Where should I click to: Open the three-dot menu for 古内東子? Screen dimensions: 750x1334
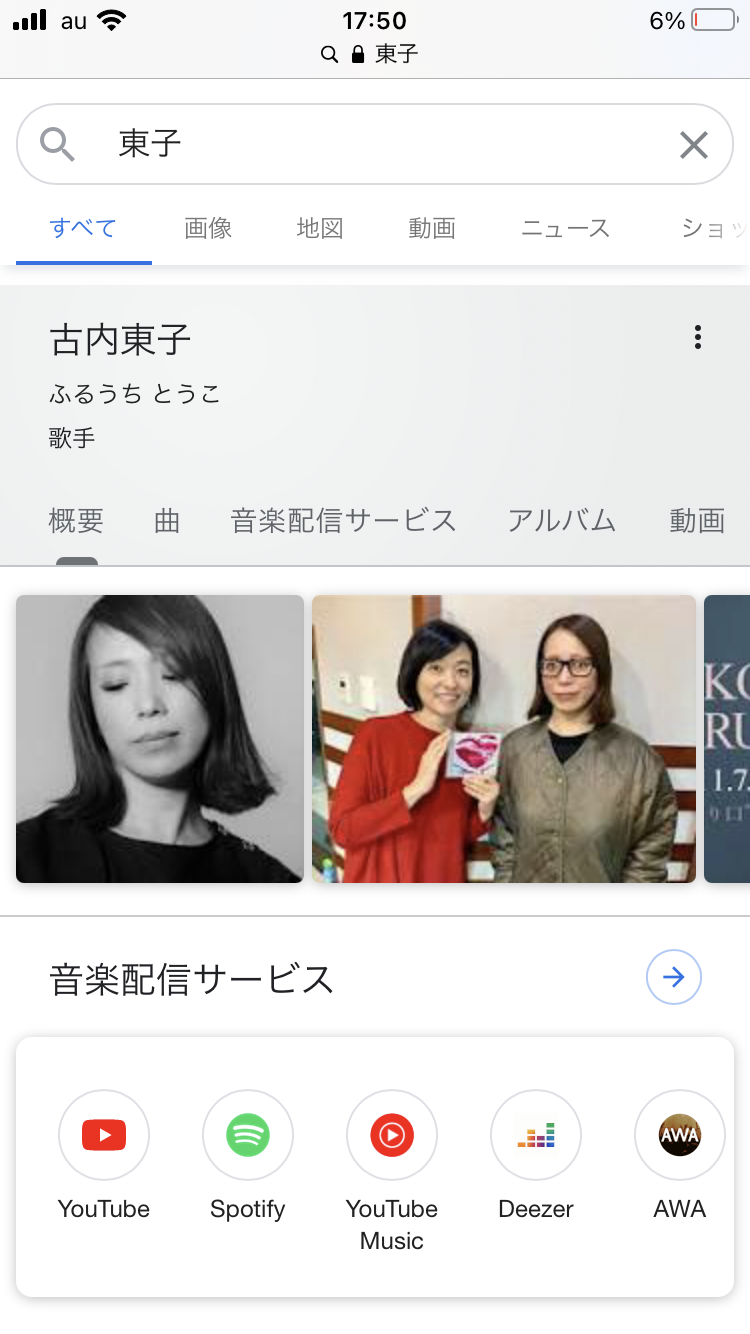point(697,338)
